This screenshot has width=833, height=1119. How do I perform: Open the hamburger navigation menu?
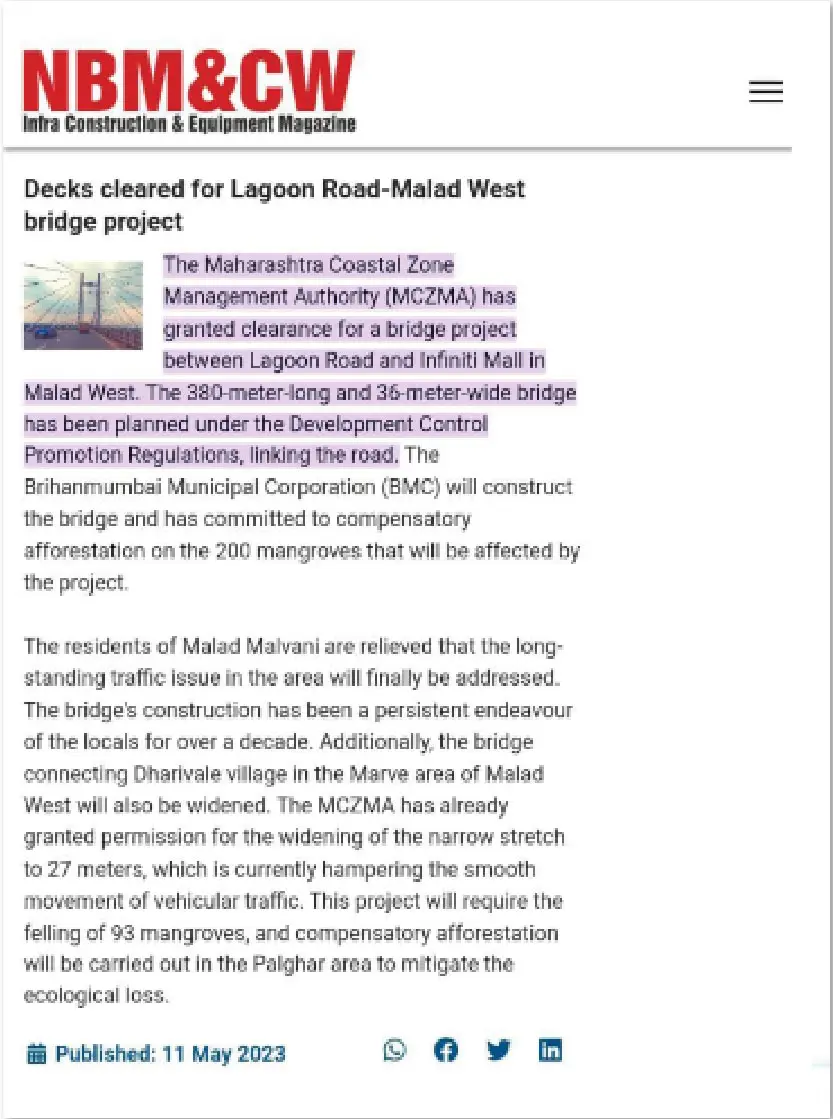pyautogui.click(x=765, y=92)
